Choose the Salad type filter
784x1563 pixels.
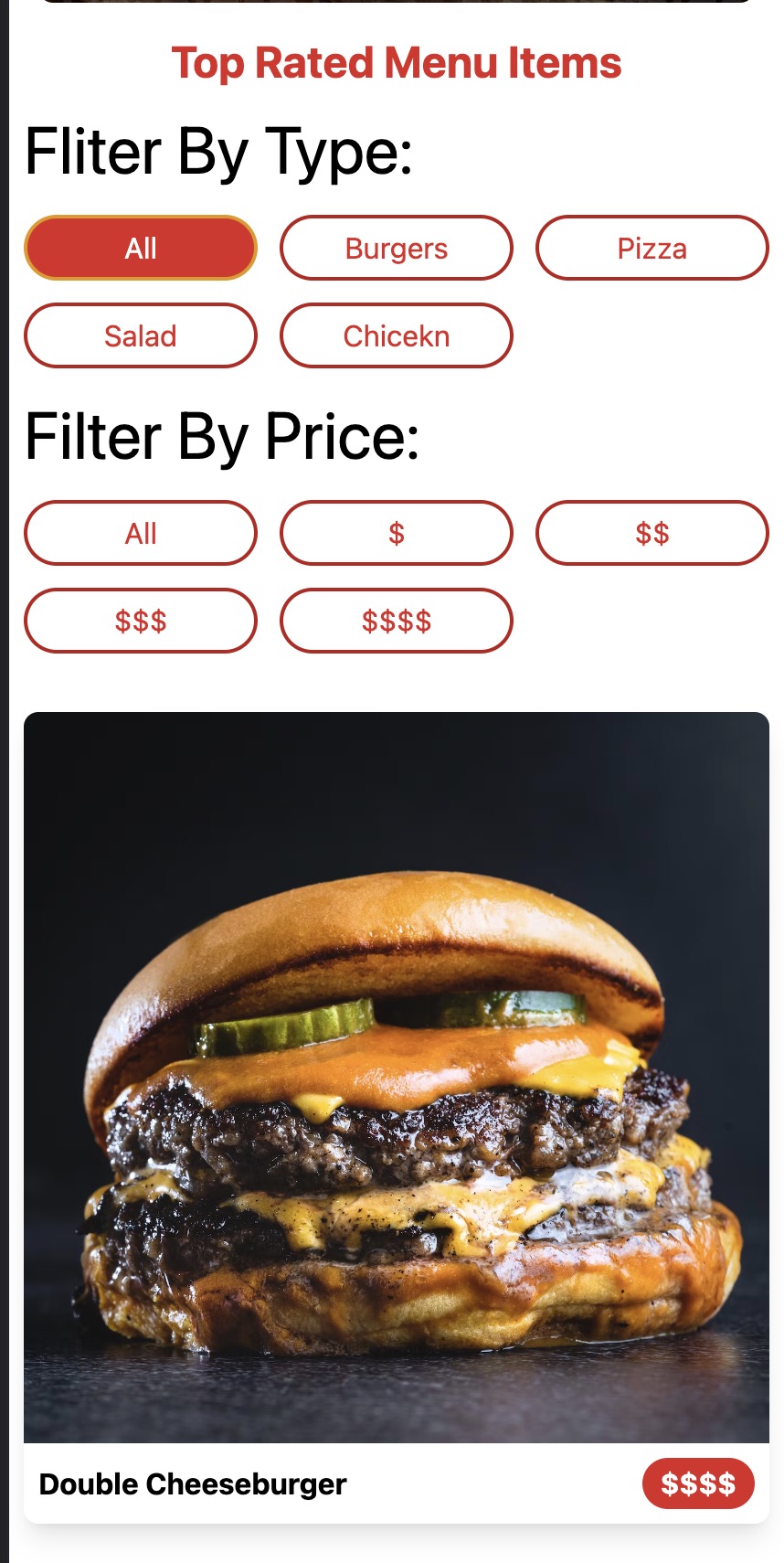point(141,335)
